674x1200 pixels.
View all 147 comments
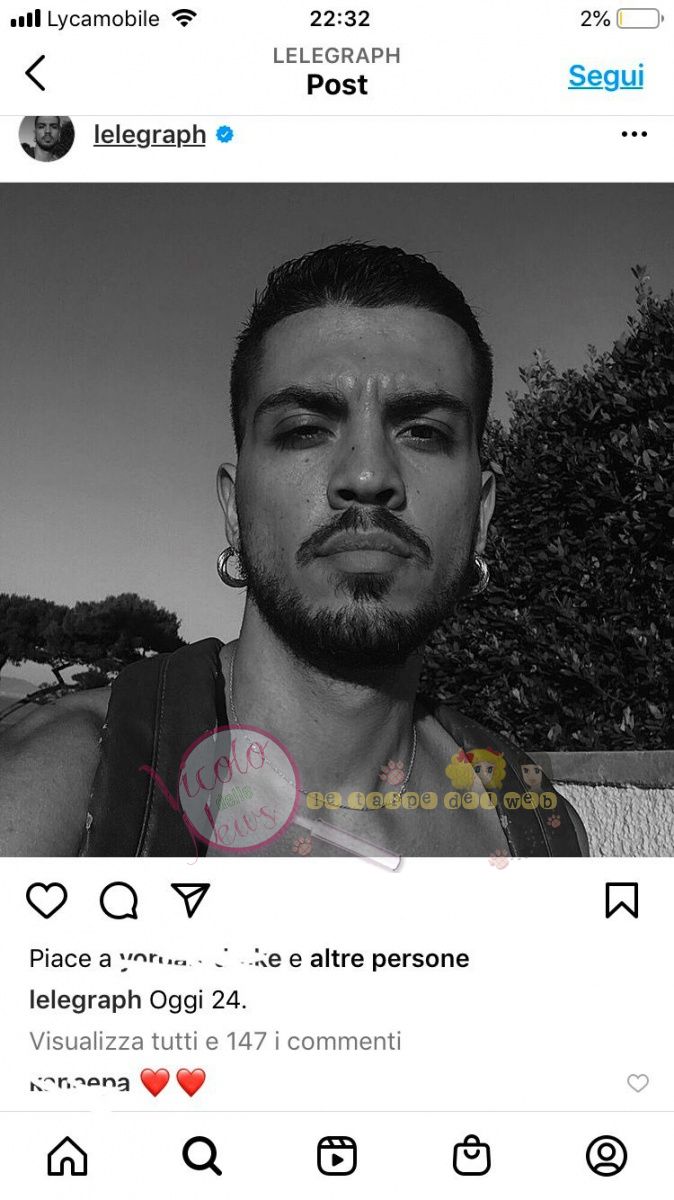[215, 1041]
